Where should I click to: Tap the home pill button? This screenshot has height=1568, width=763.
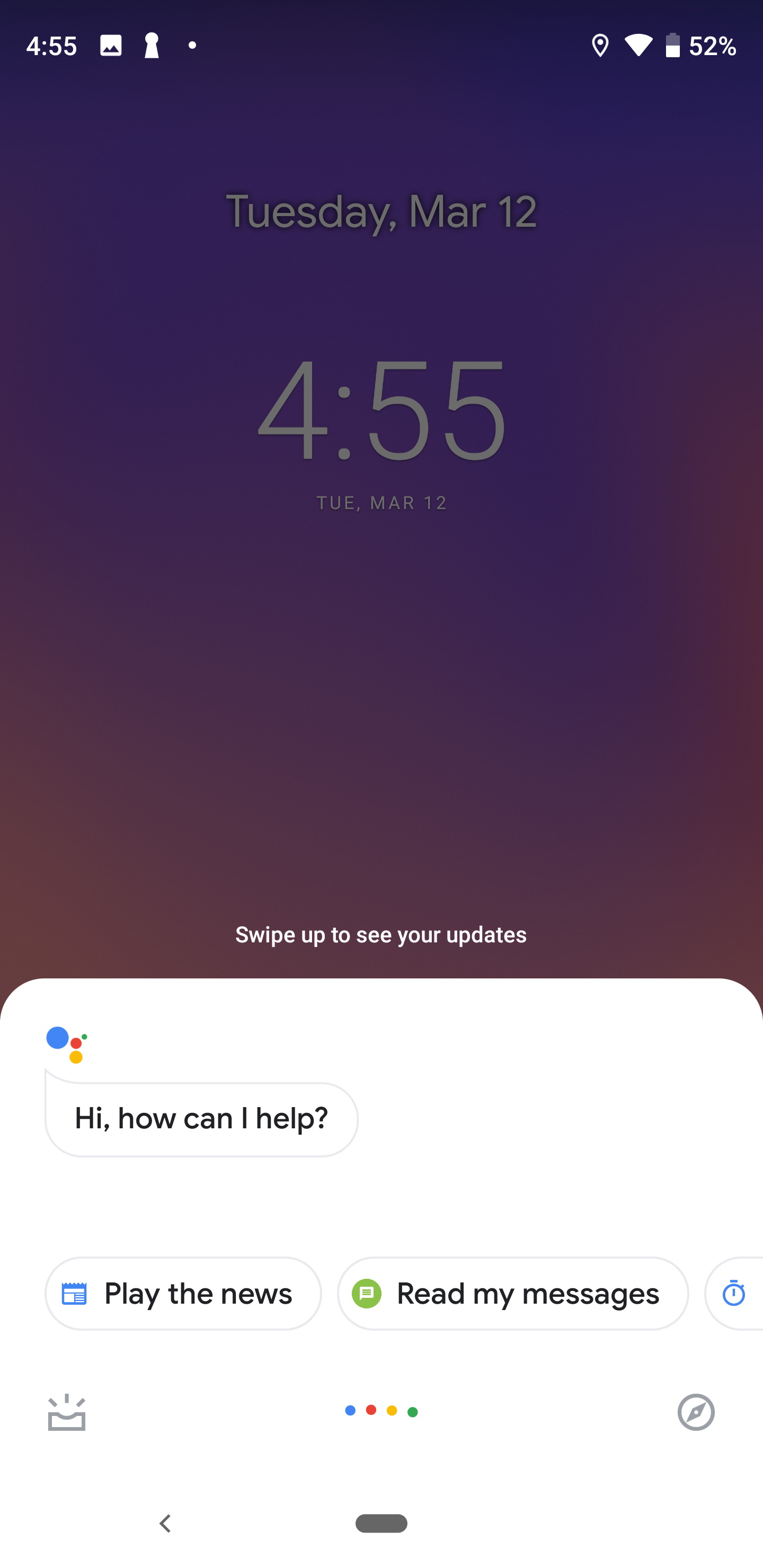(x=382, y=1524)
